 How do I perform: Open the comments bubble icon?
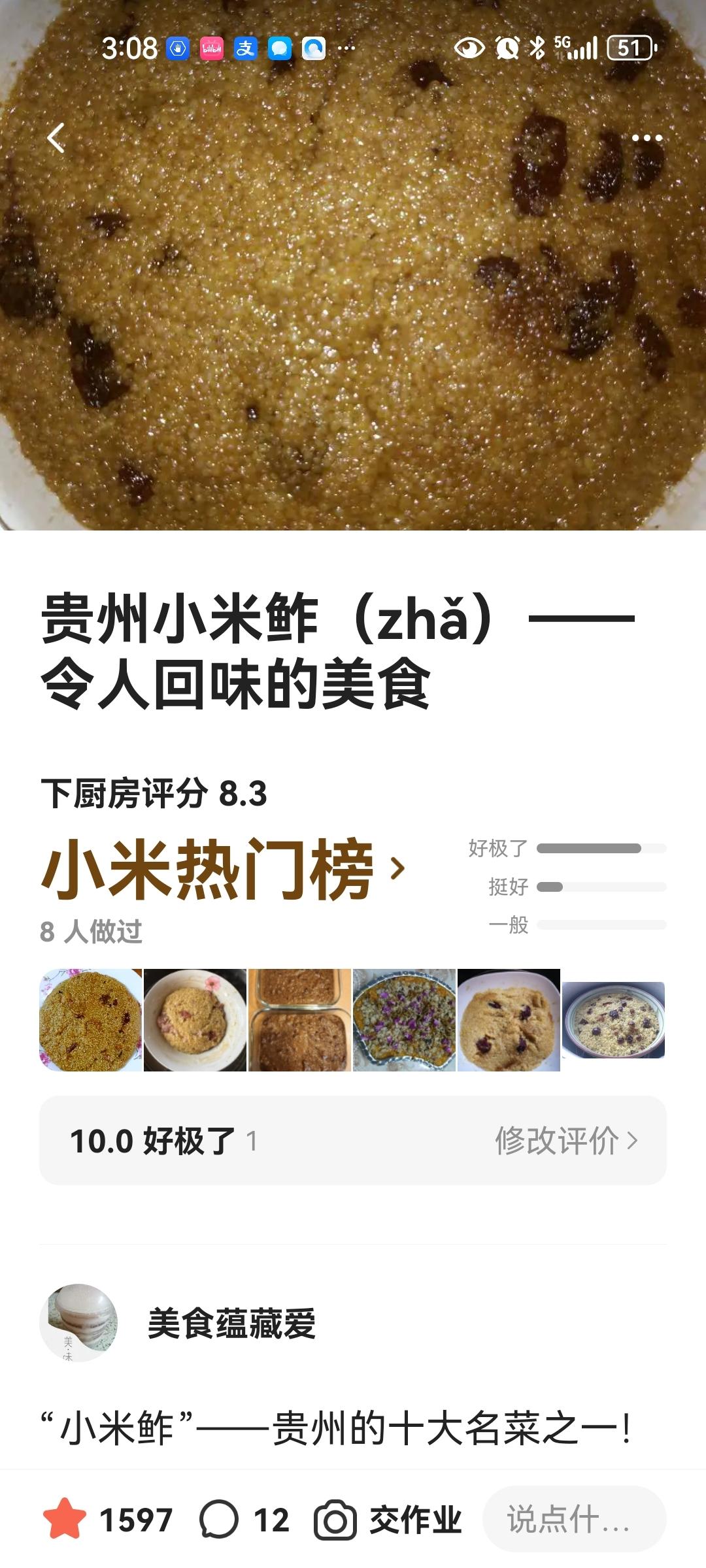219,1520
